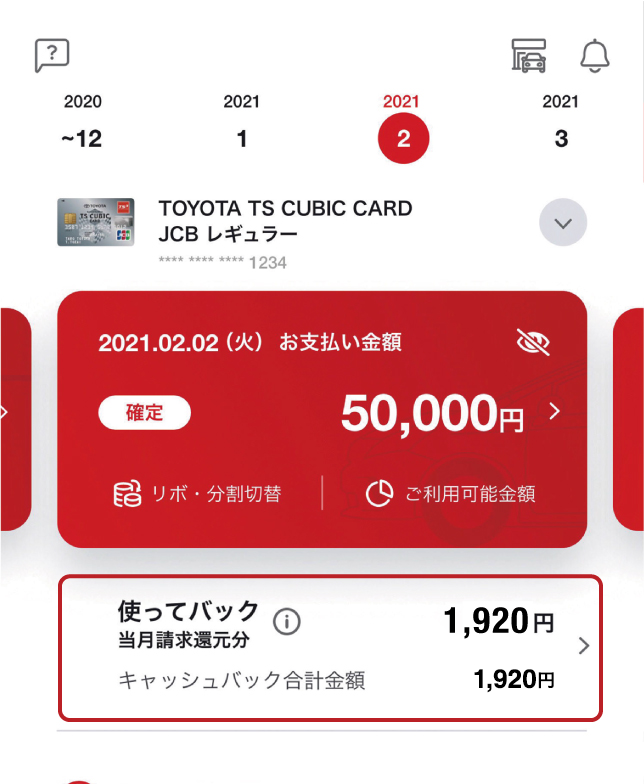
Task: Open the 使ってバック cashback card
Action: 584,646
